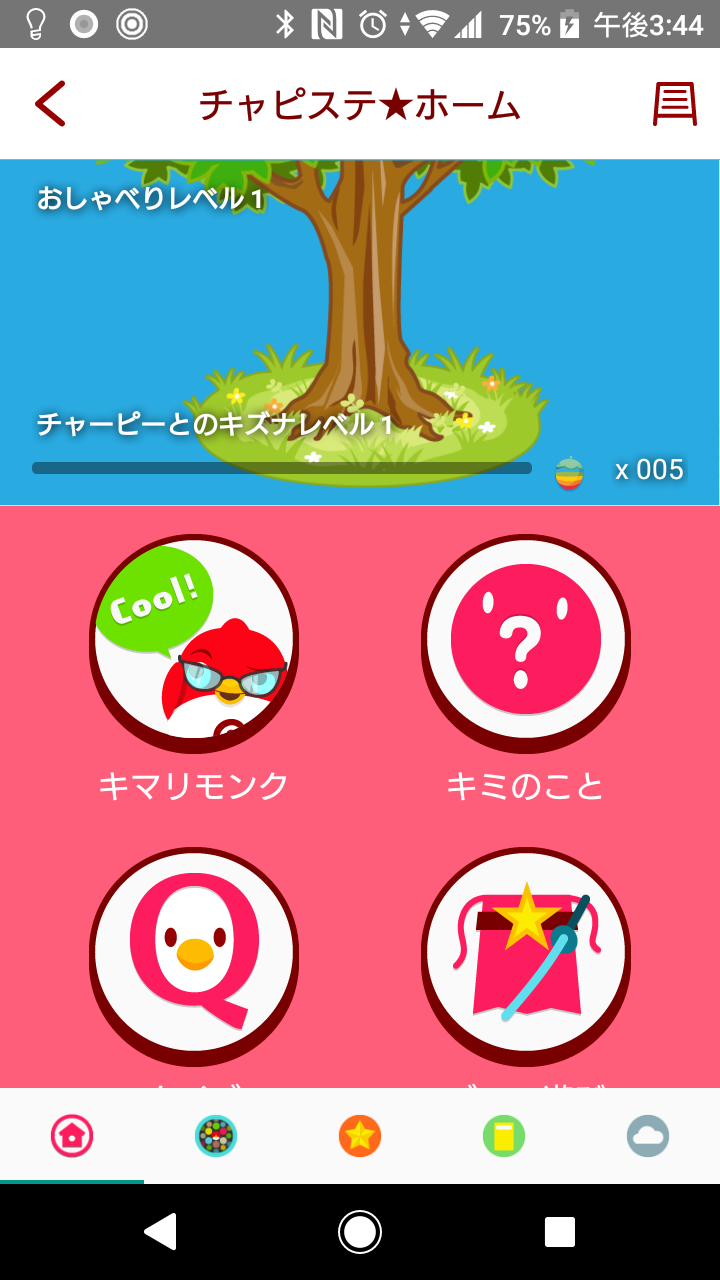The image size is (720, 1280).
Task: Switch to the green book tab
Action: tap(504, 1136)
